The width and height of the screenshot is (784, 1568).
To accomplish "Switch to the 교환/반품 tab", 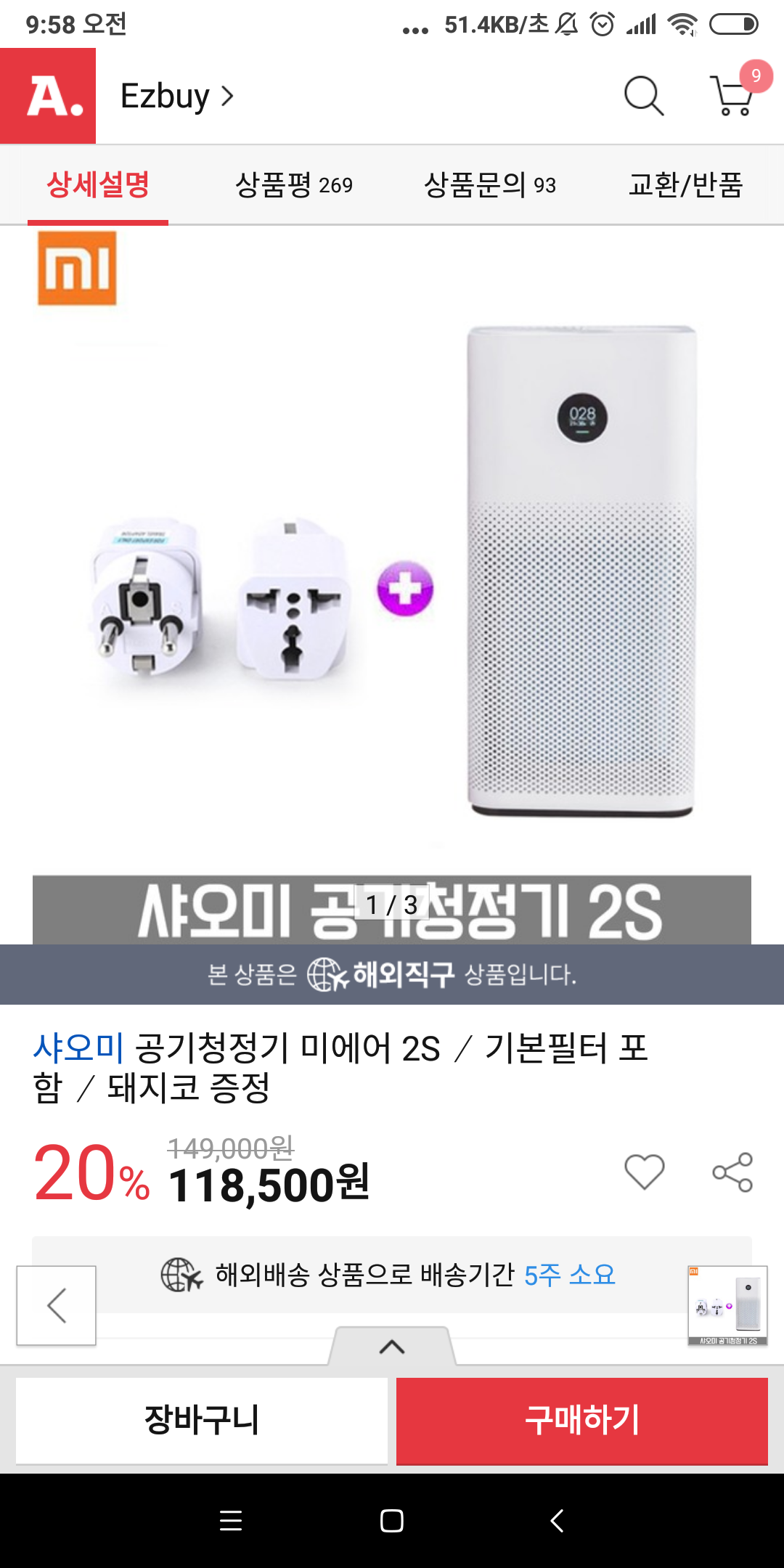I will click(x=685, y=184).
